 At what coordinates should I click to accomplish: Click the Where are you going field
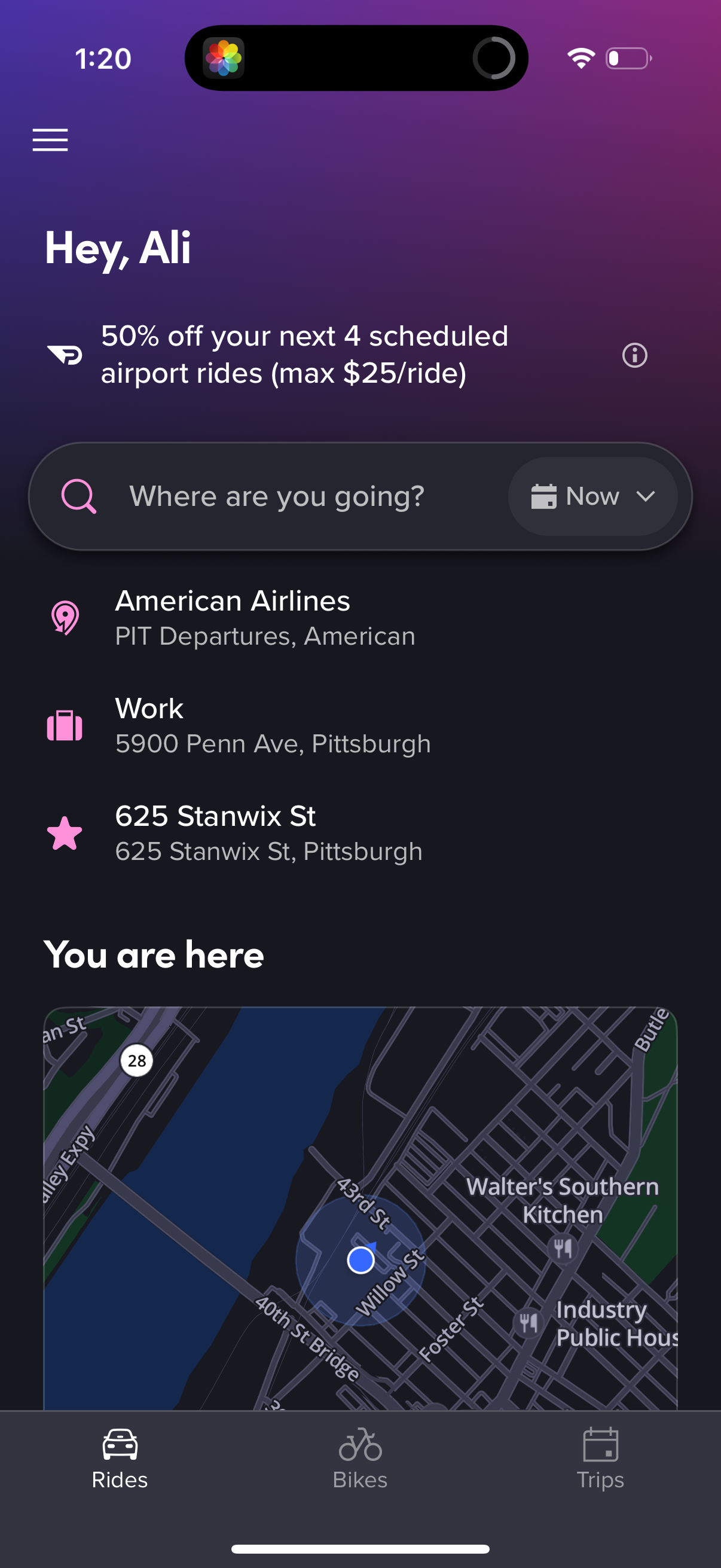277,496
